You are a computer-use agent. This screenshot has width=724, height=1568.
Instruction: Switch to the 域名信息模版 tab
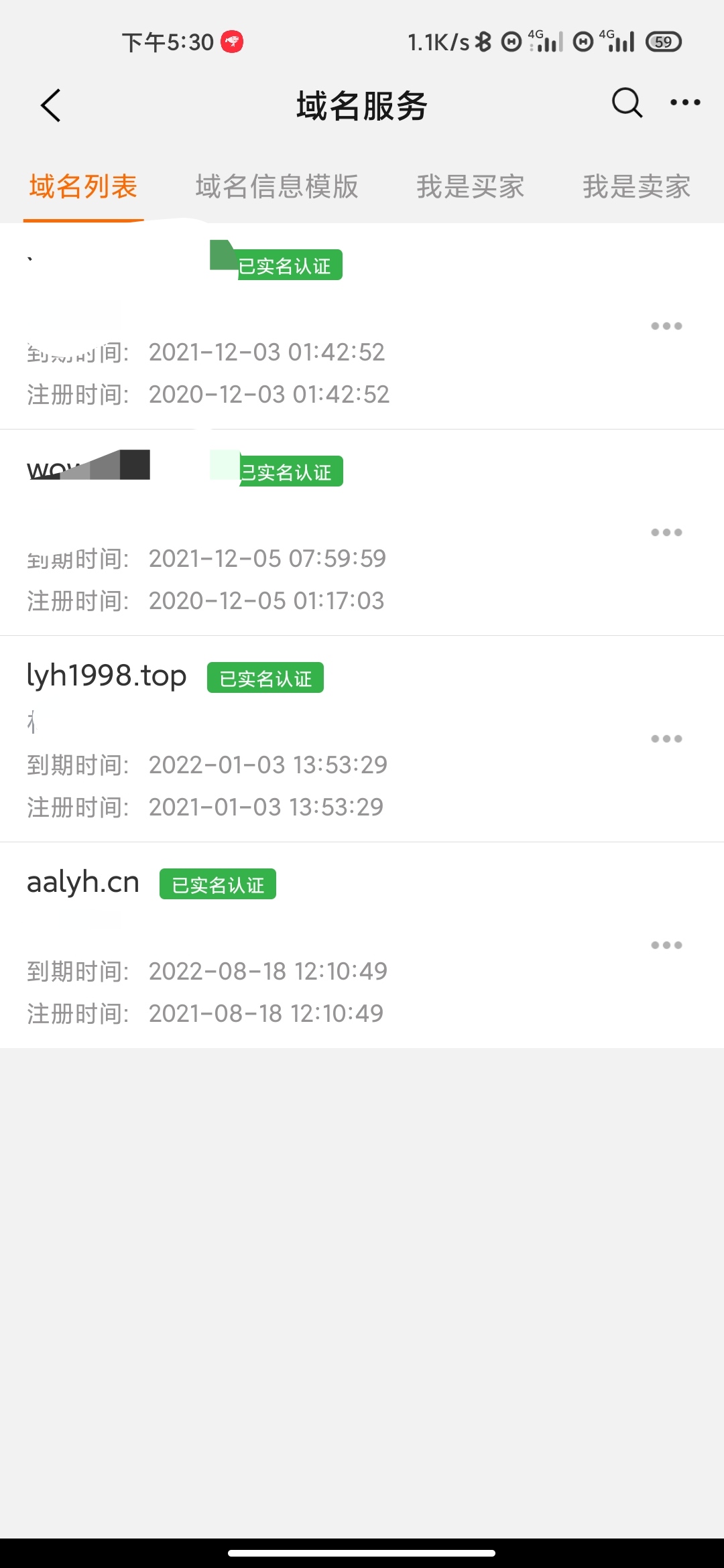click(277, 186)
